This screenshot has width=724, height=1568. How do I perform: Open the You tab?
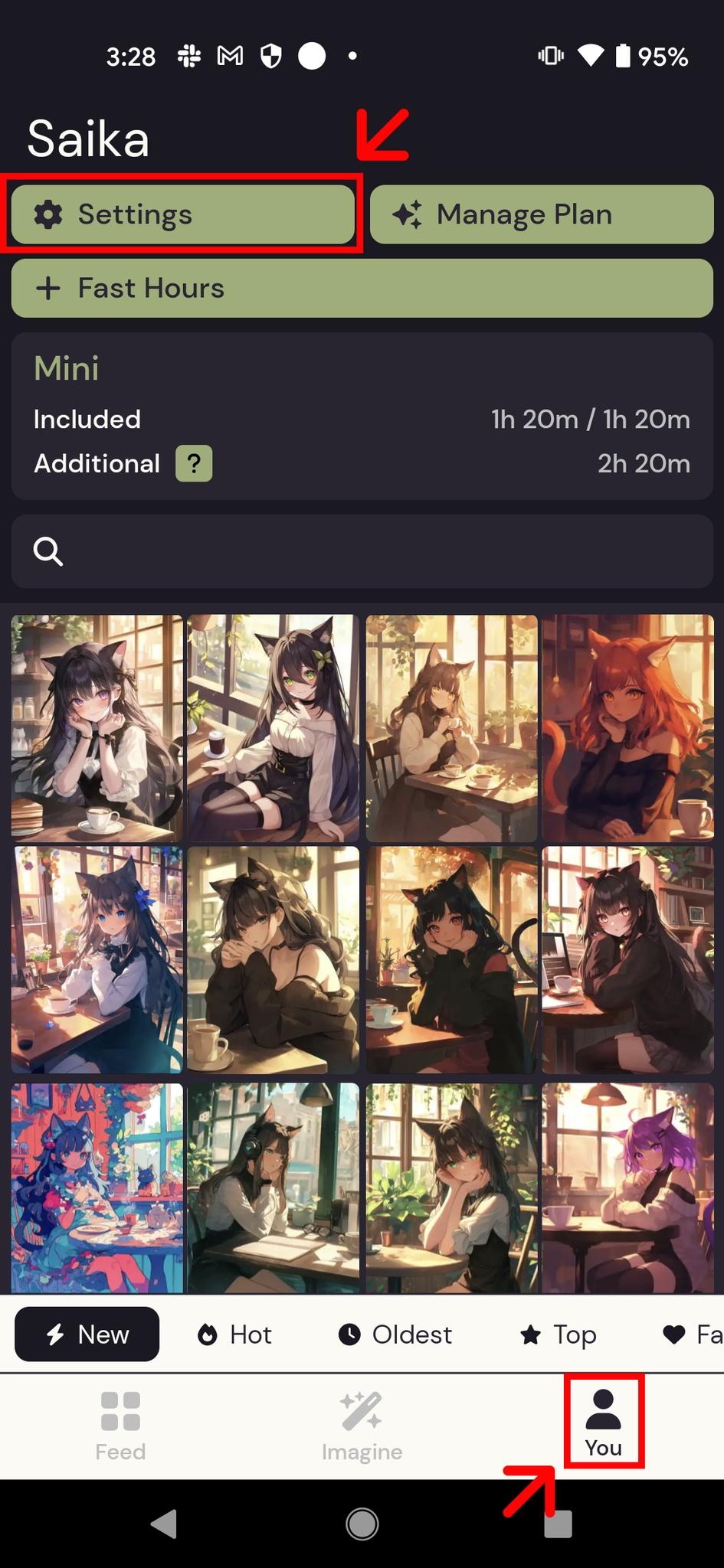click(603, 1424)
